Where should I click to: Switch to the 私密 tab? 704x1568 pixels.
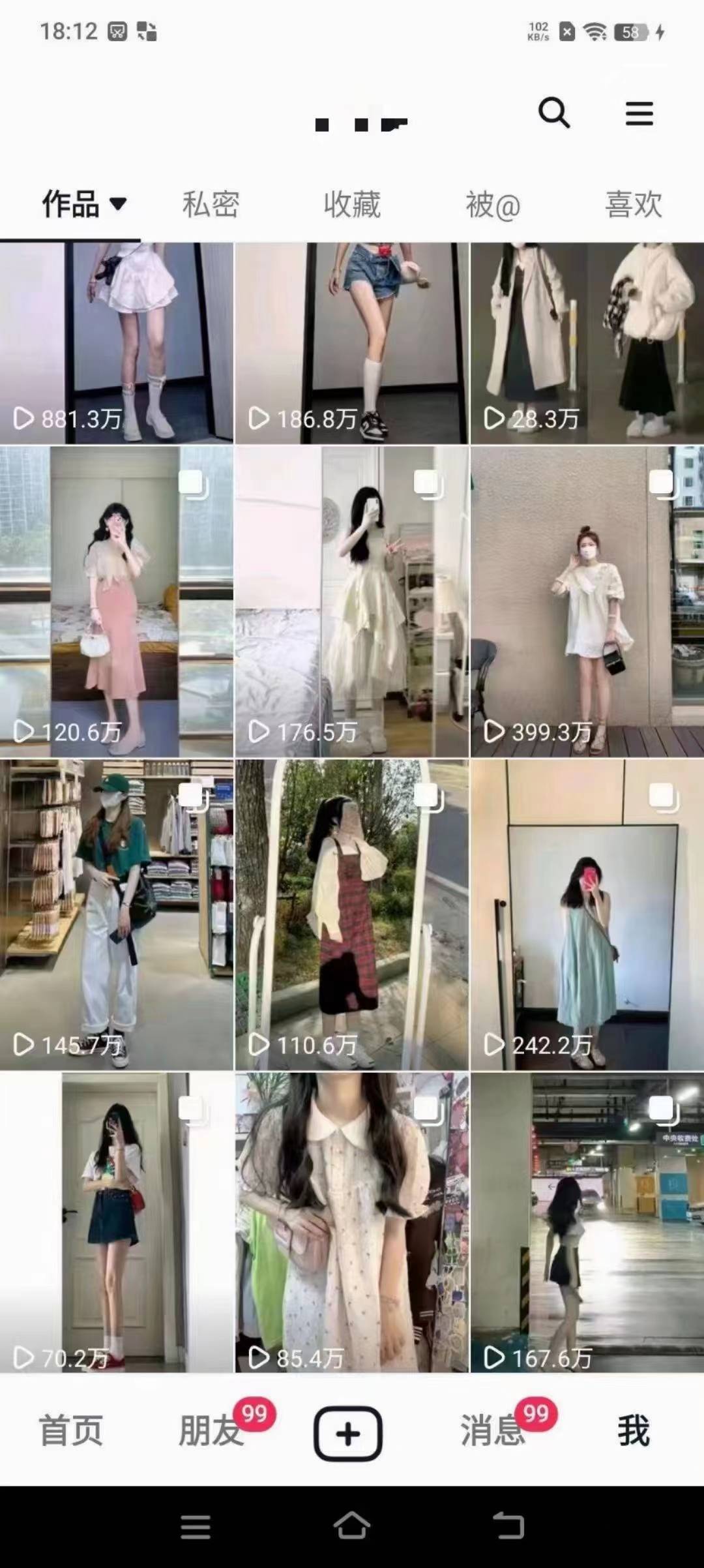click(x=211, y=205)
